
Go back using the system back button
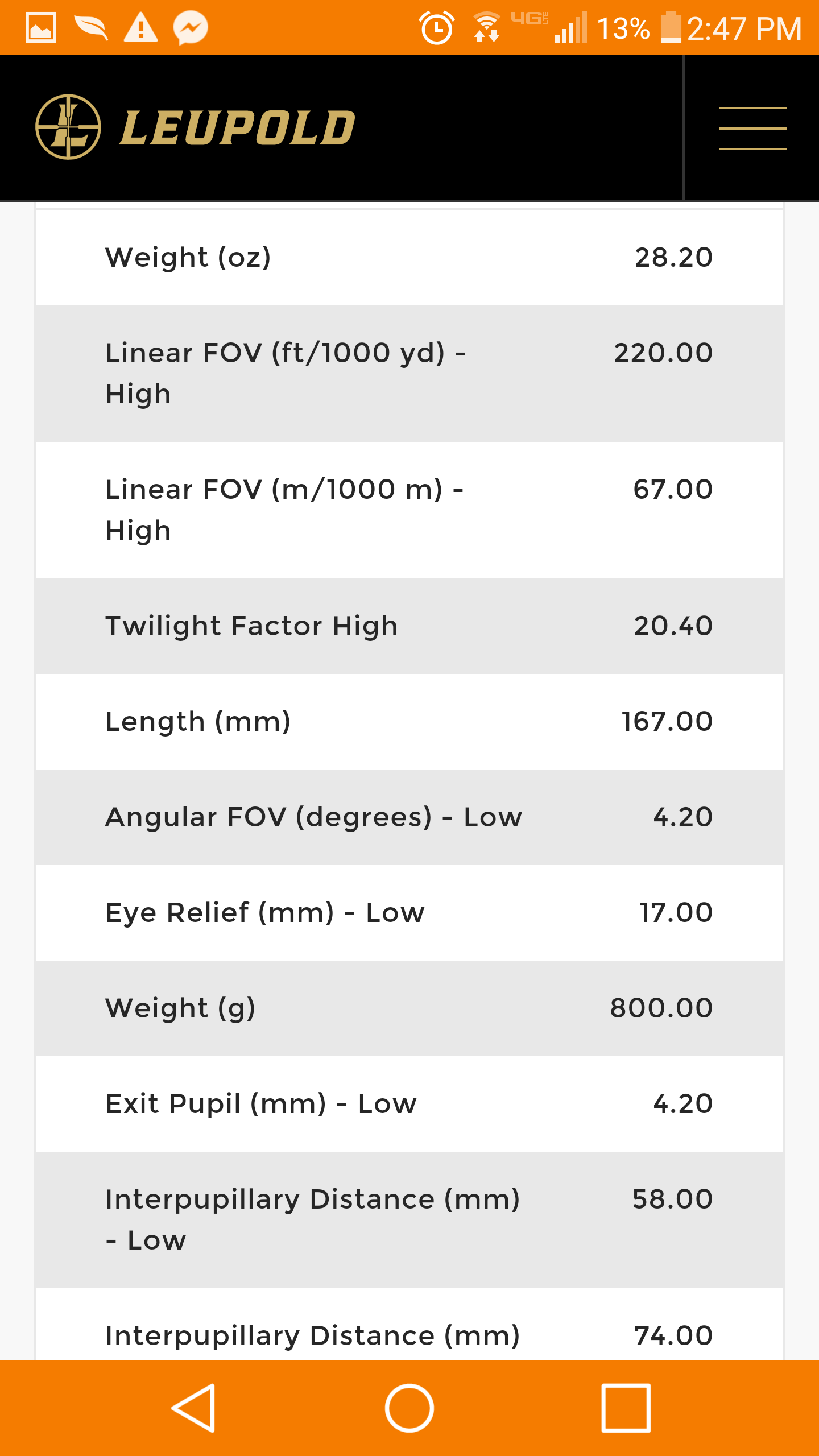coord(193,1408)
